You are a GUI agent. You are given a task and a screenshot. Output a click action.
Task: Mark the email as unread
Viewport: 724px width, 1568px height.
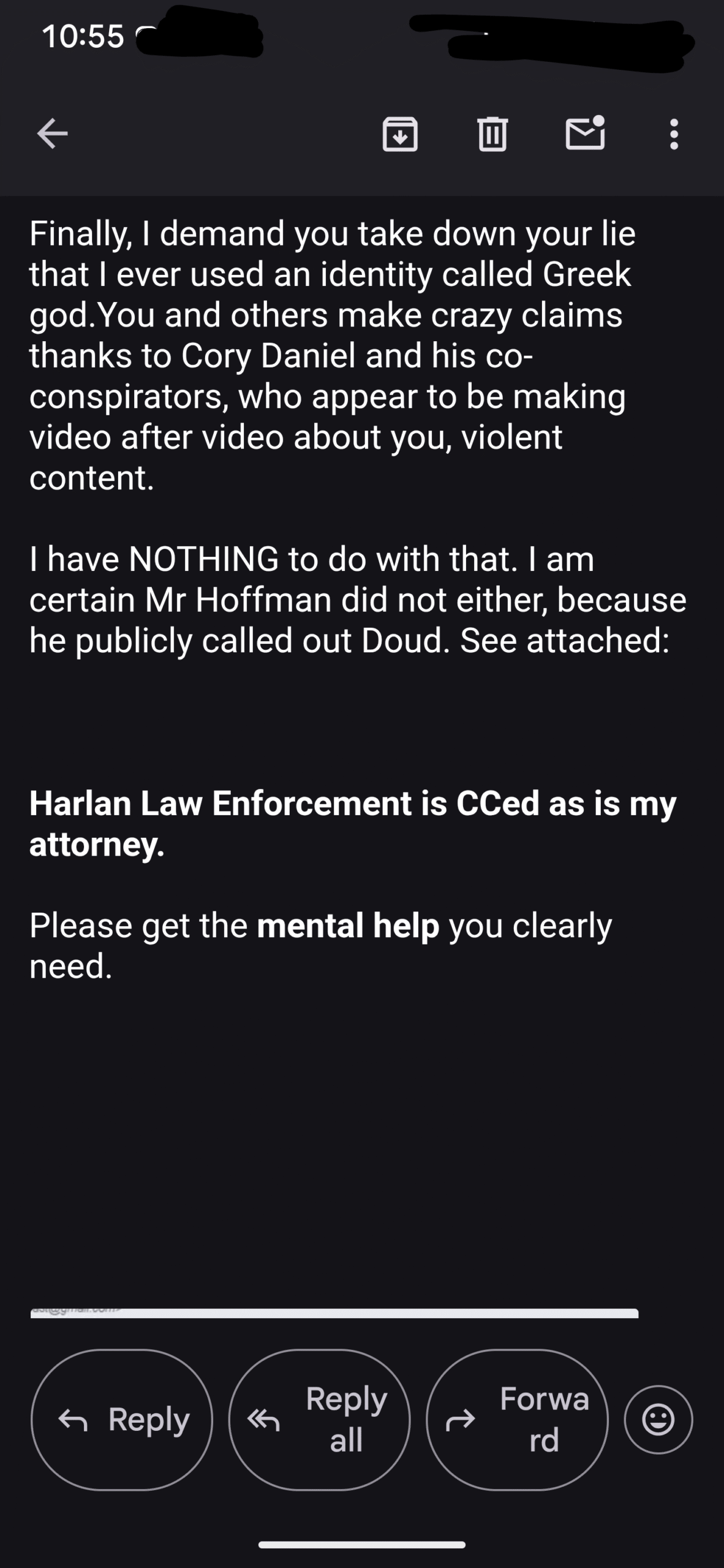[585, 133]
